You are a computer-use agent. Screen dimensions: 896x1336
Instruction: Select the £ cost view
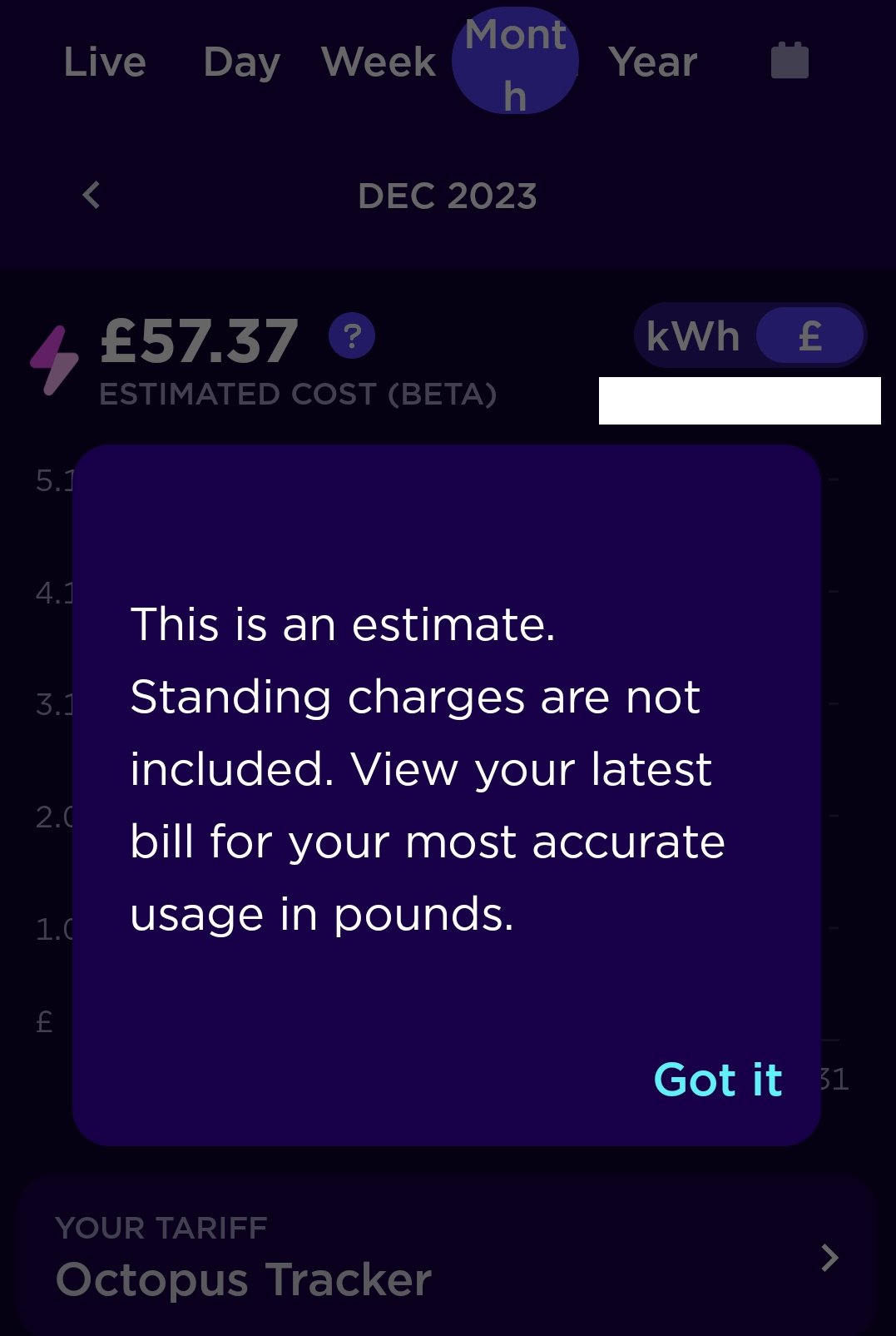pos(809,336)
